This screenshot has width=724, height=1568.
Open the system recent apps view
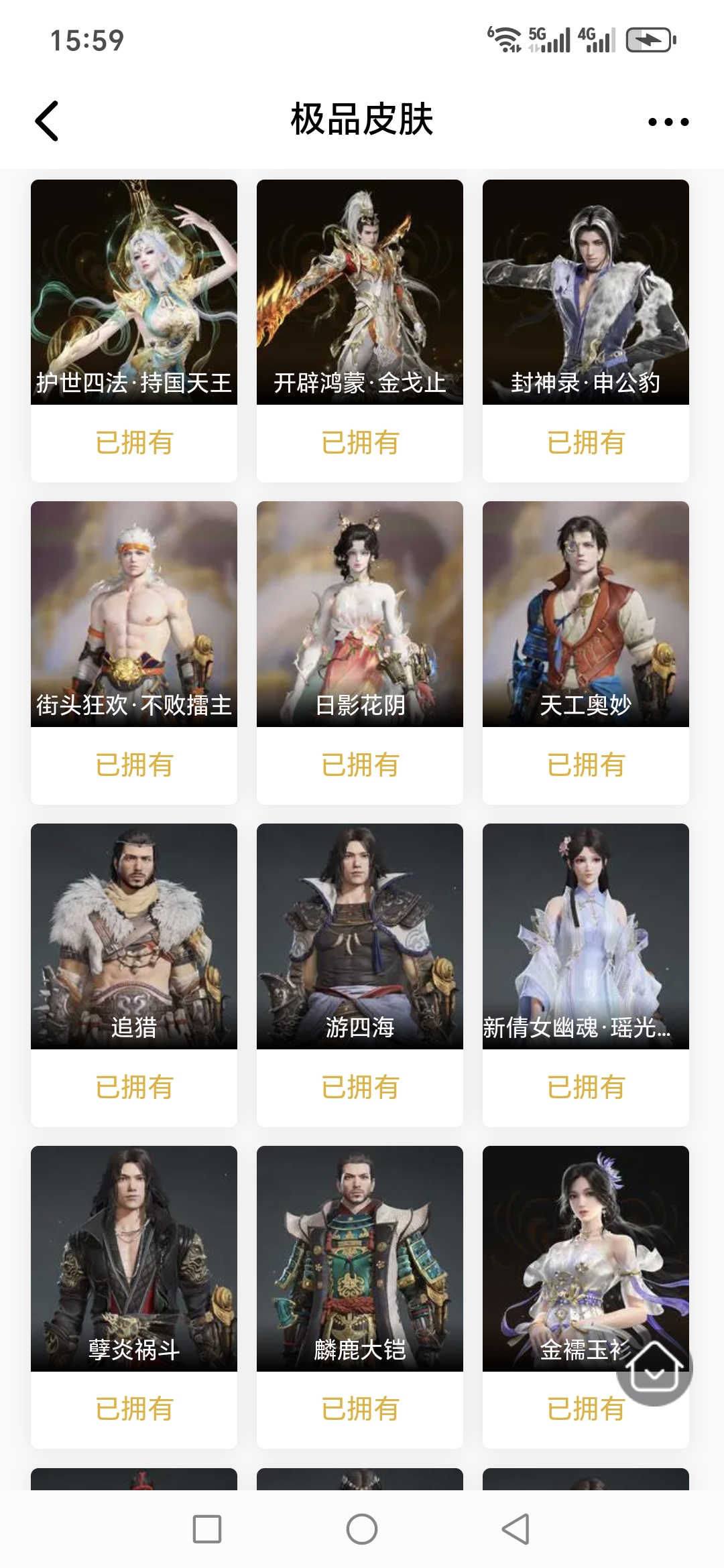207,1529
